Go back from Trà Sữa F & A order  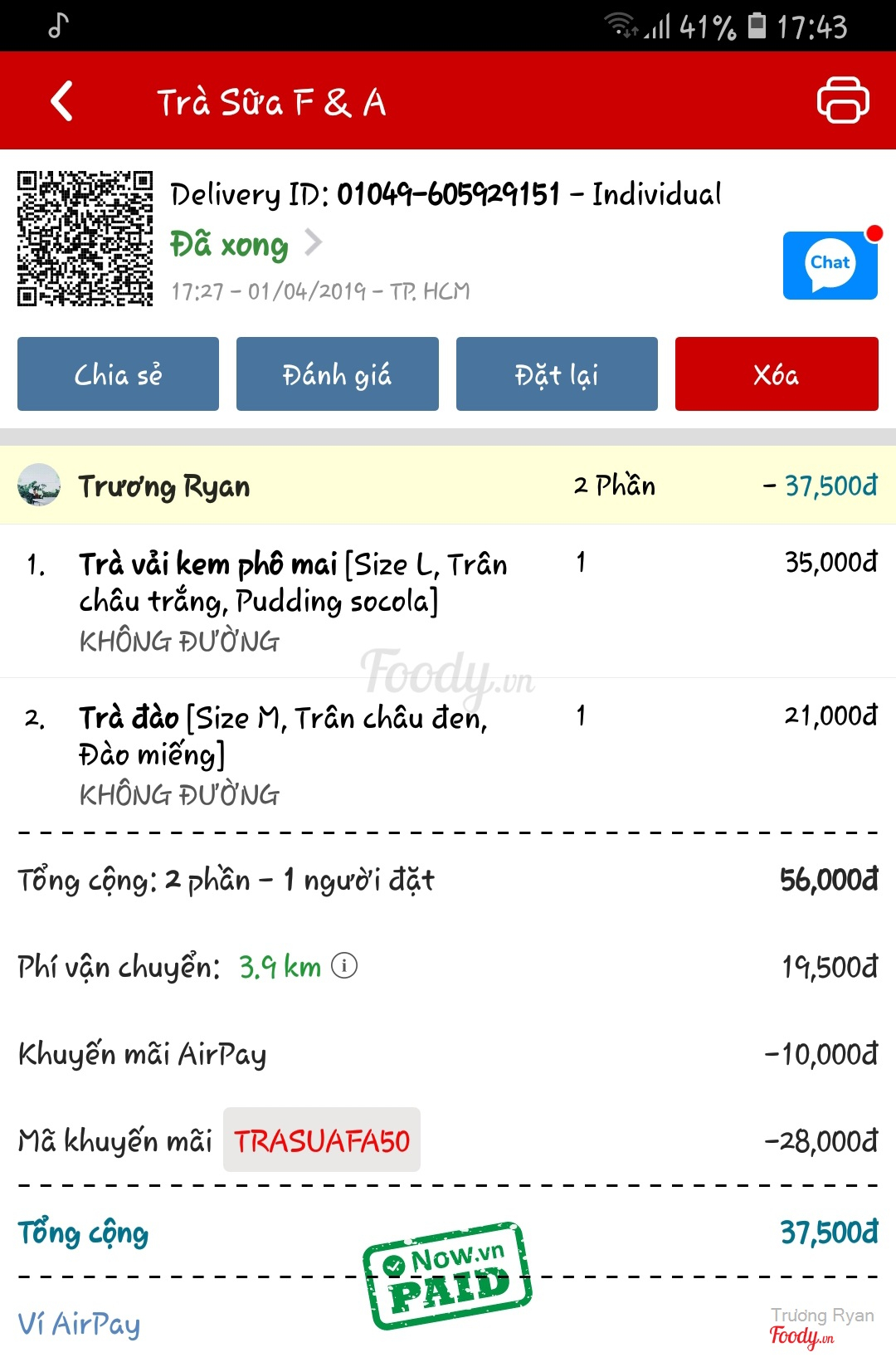(x=62, y=101)
